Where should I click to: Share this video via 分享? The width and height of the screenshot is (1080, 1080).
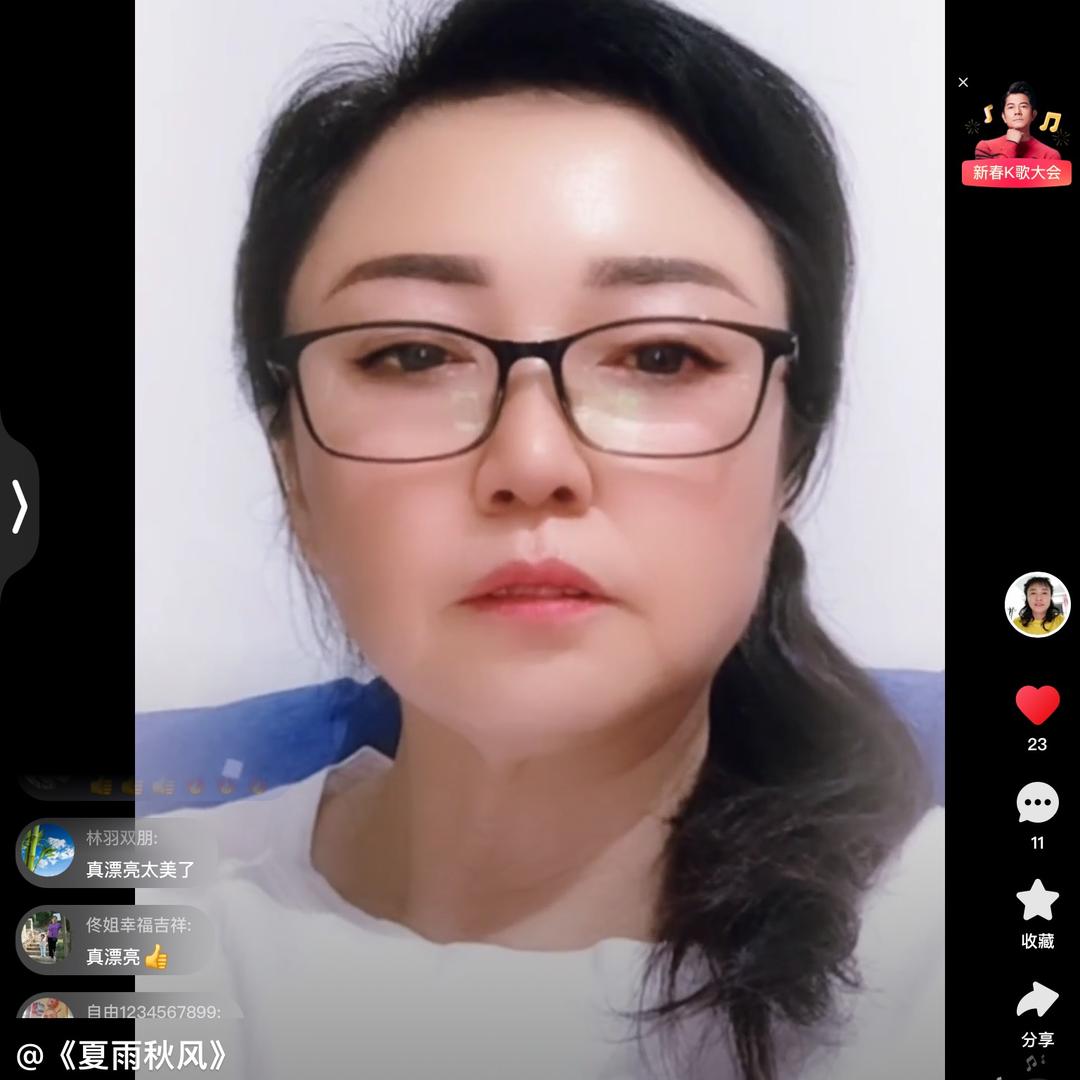[x=1037, y=1001]
